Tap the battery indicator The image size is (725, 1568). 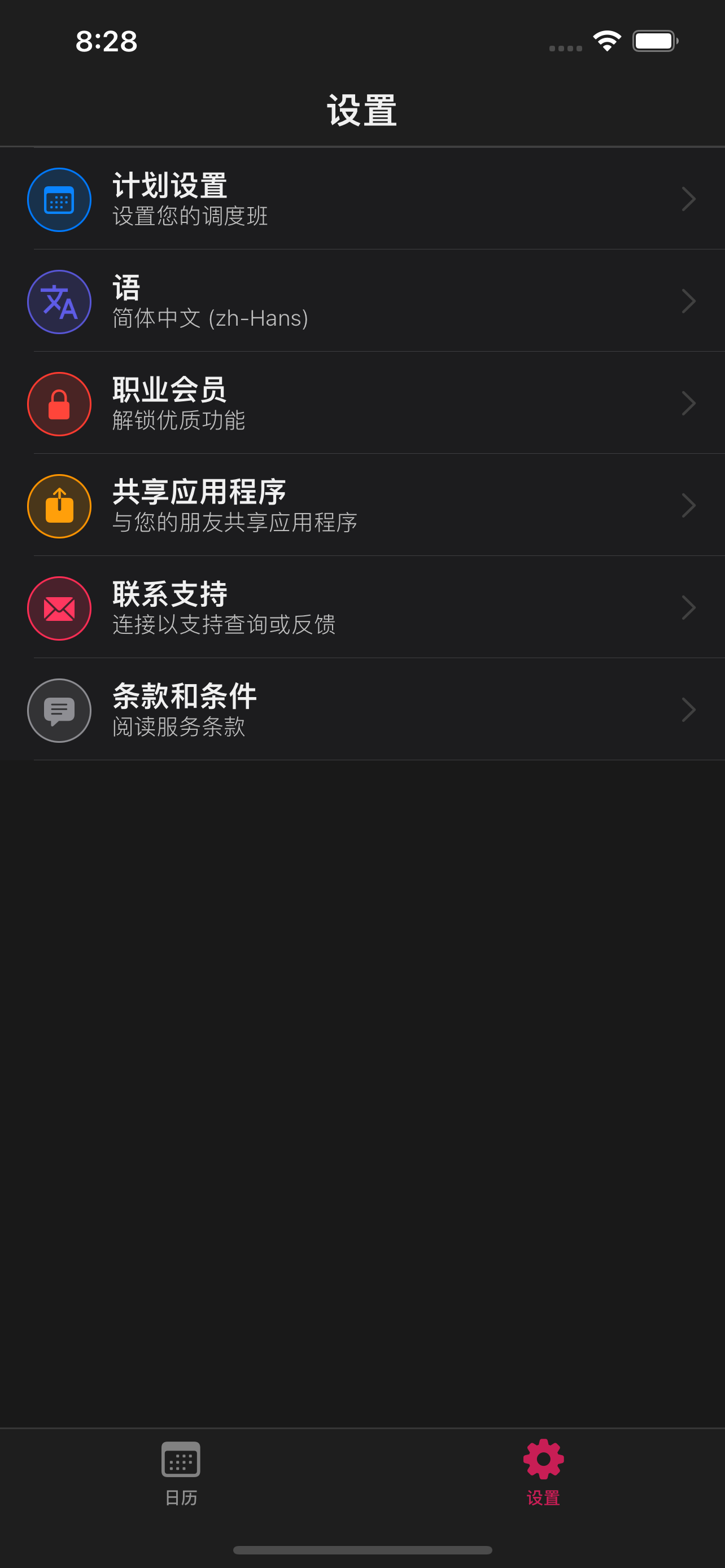pos(654,40)
